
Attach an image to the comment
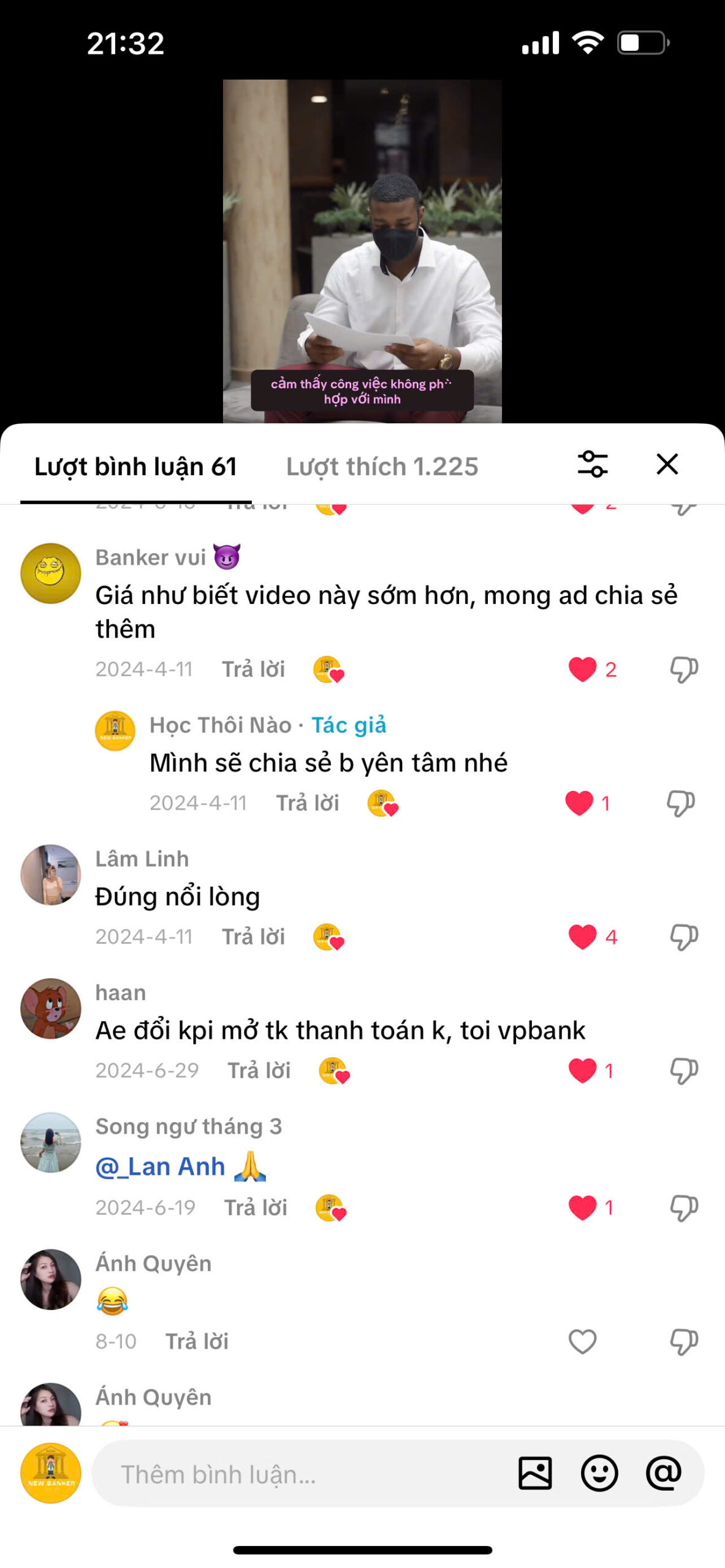(x=535, y=1473)
